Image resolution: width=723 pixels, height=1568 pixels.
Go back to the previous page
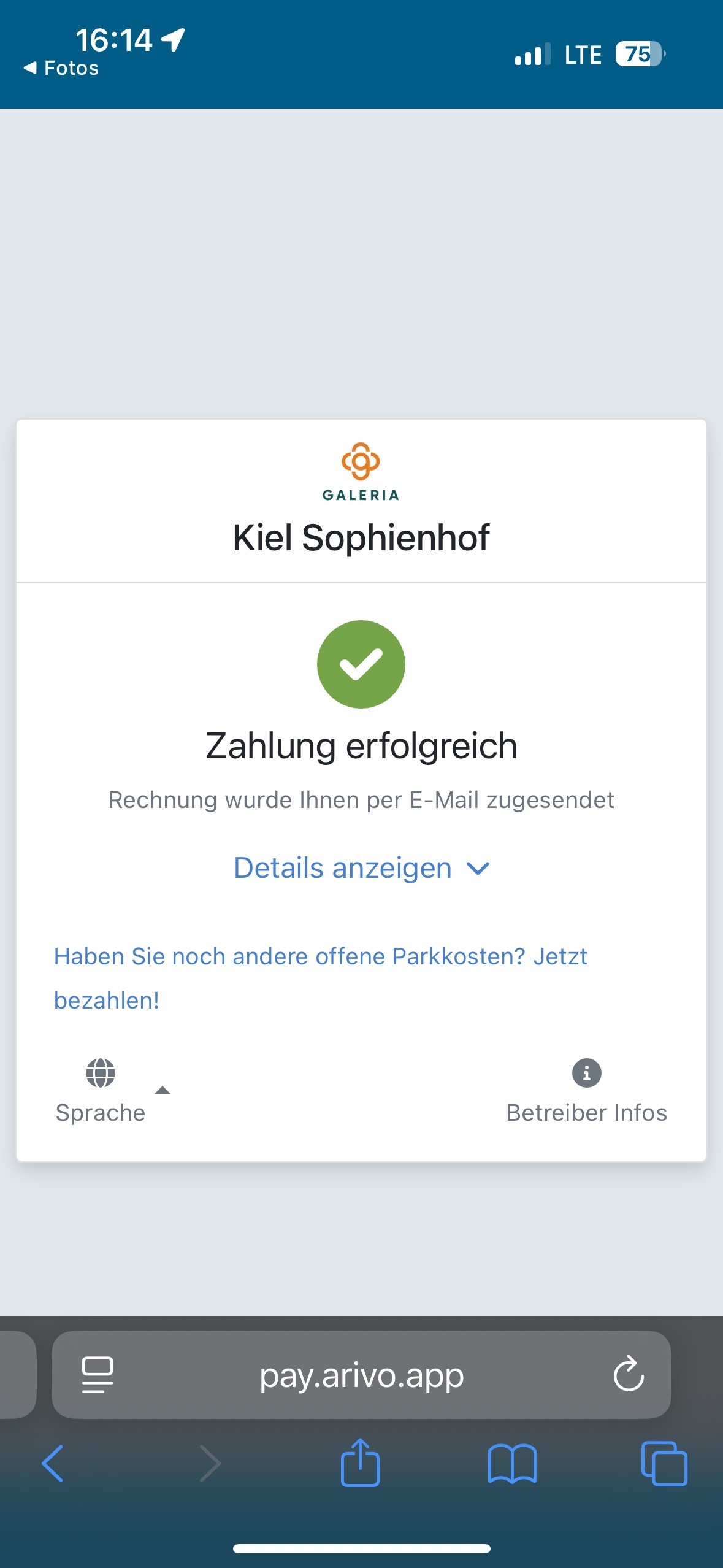click(53, 1463)
